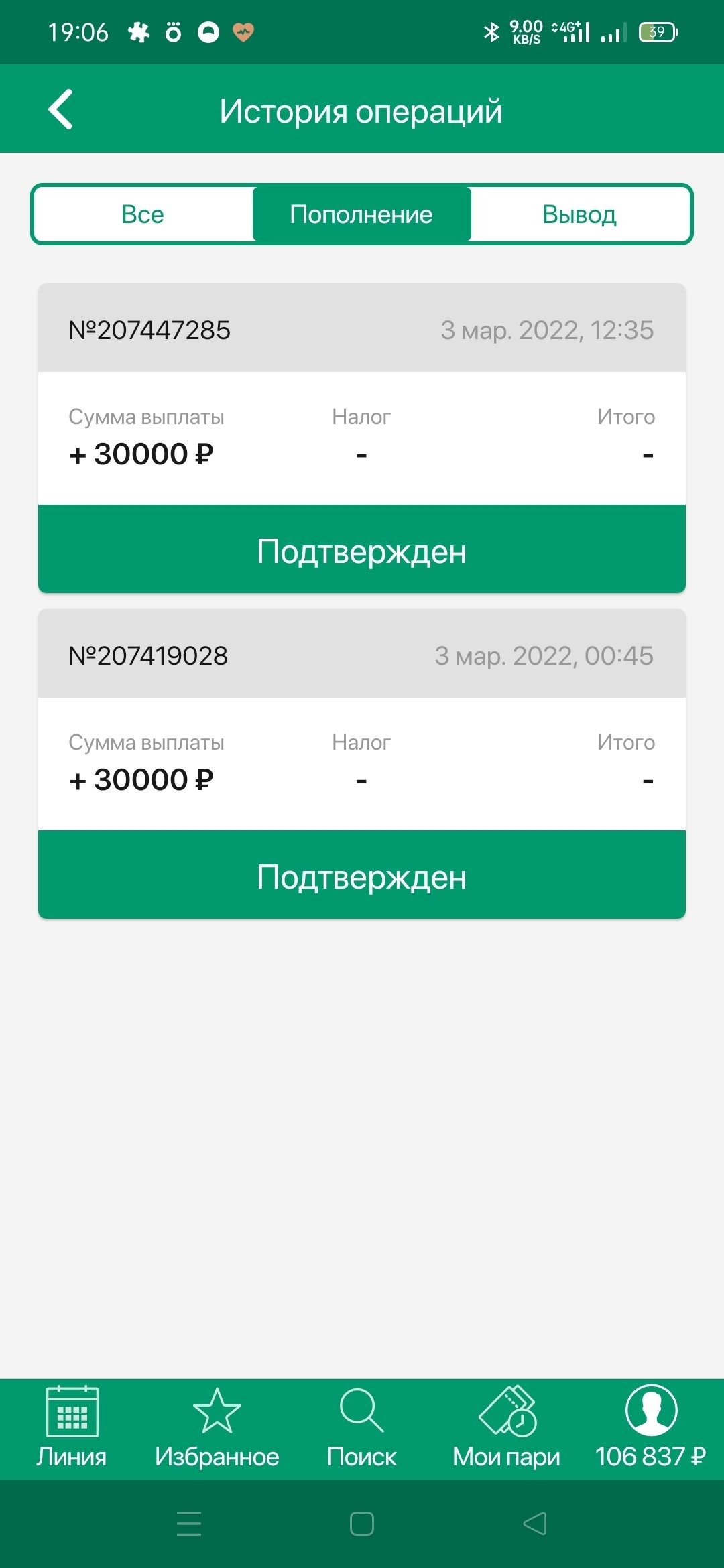
Task: Open system recent apps menu
Action: pos(189,1524)
